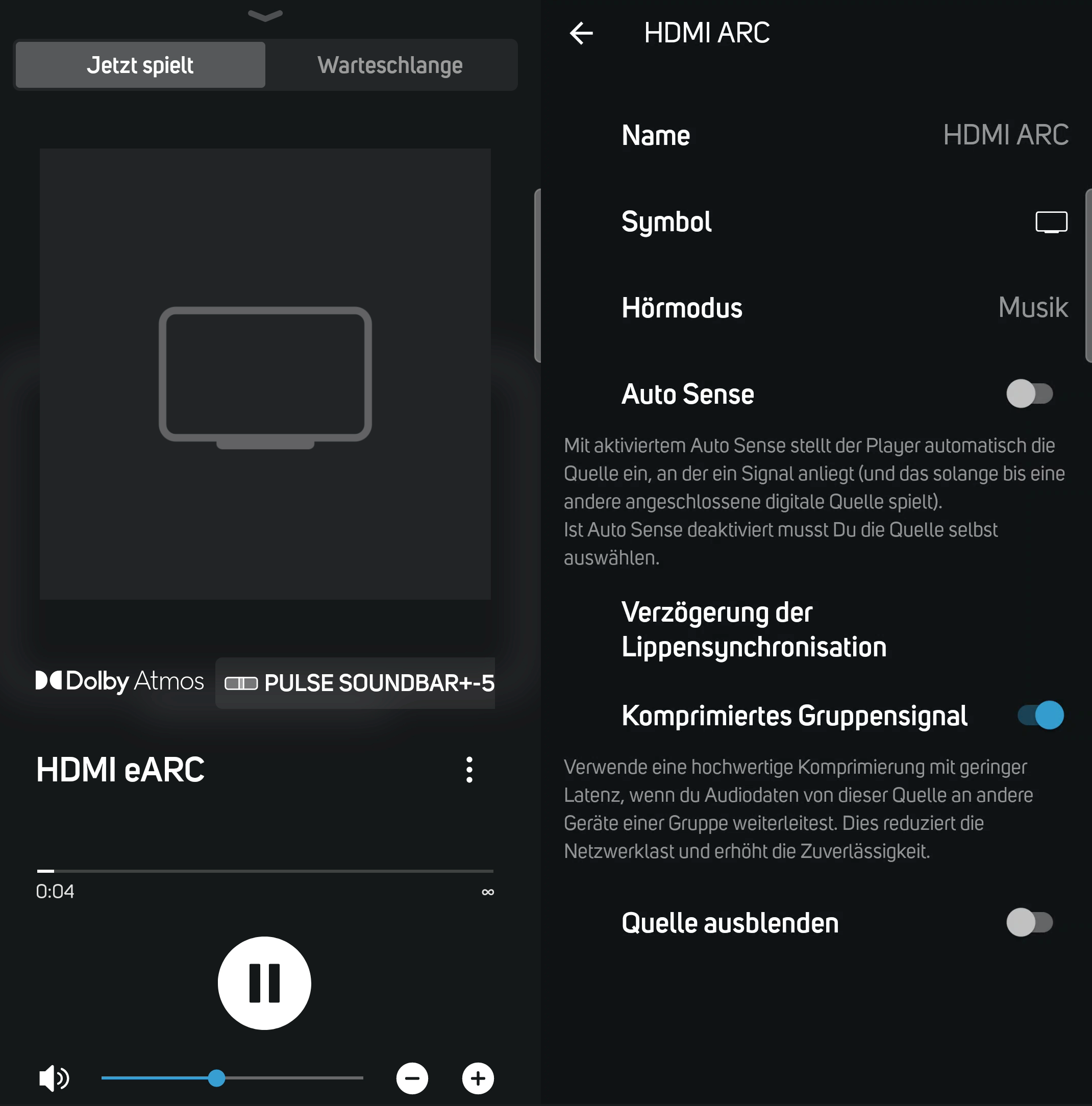Turn off Komprimiertes Gruppensignal
The image size is (1092, 1106).
click(x=1040, y=715)
